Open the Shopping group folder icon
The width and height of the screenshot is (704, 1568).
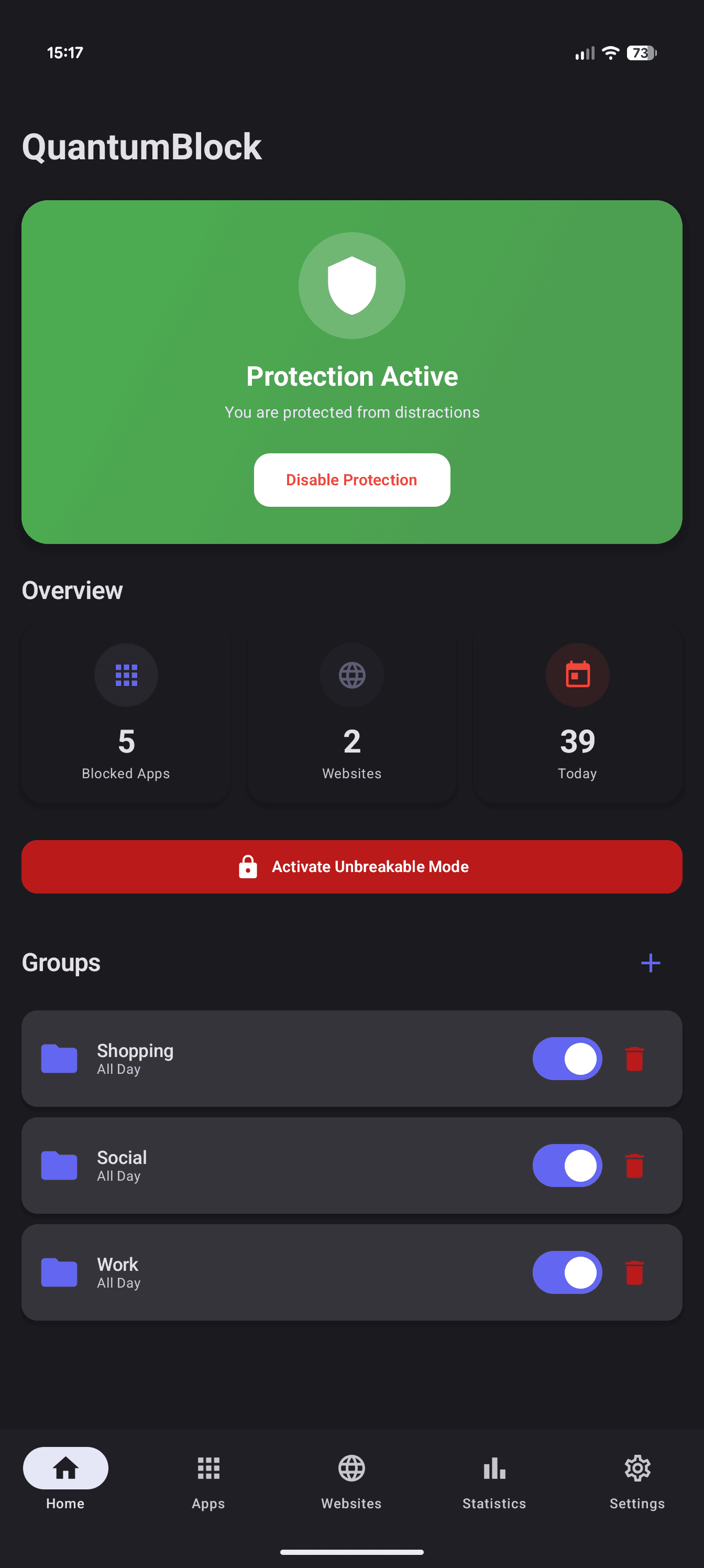click(59, 1058)
